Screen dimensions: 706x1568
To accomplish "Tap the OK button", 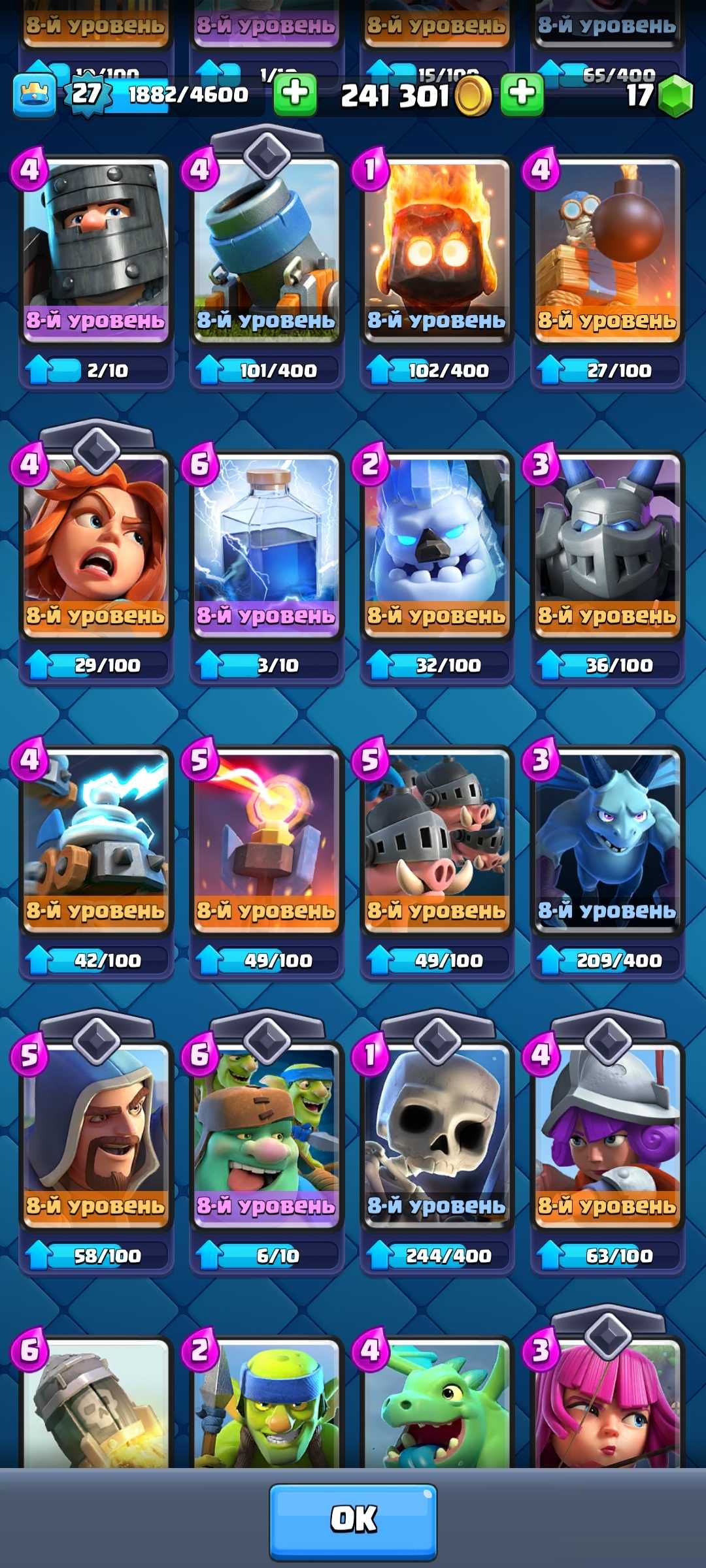I will [x=353, y=1519].
